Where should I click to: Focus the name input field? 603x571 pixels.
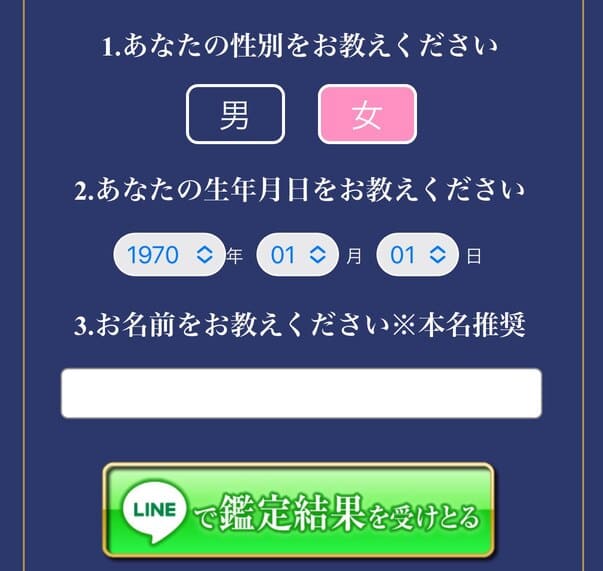click(x=301, y=393)
